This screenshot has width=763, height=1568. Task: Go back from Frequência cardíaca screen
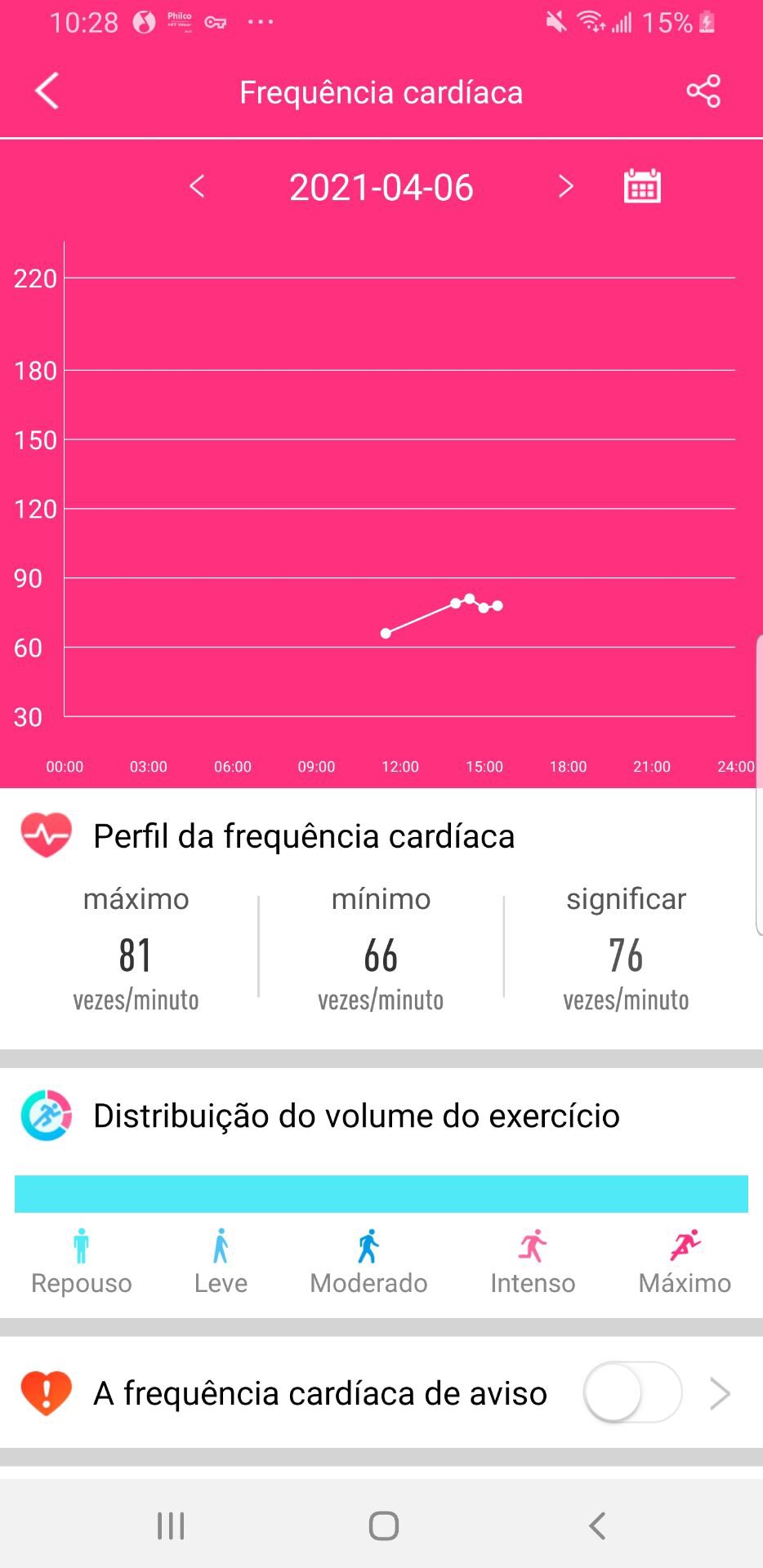[x=47, y=91]
